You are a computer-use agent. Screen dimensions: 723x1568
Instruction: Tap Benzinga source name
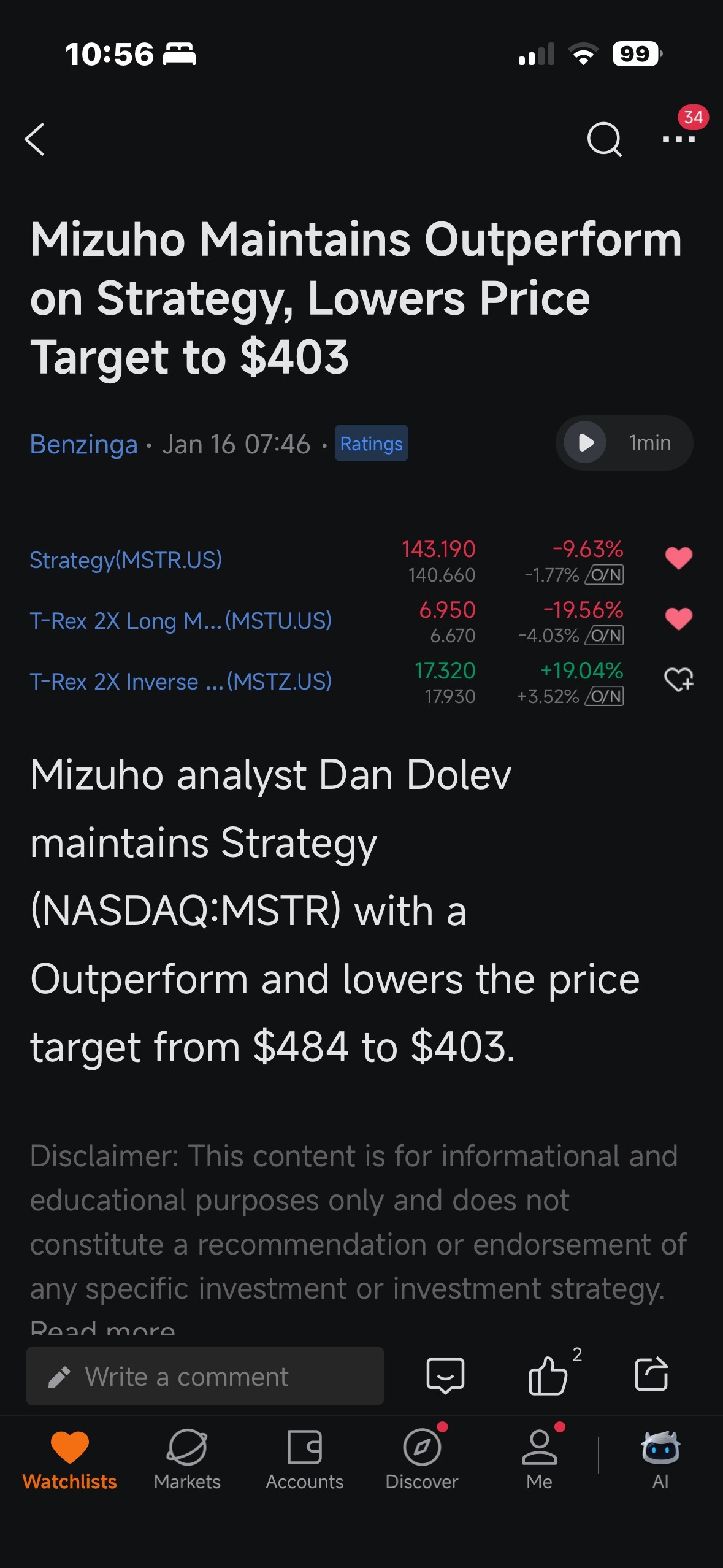click(84, 443)
